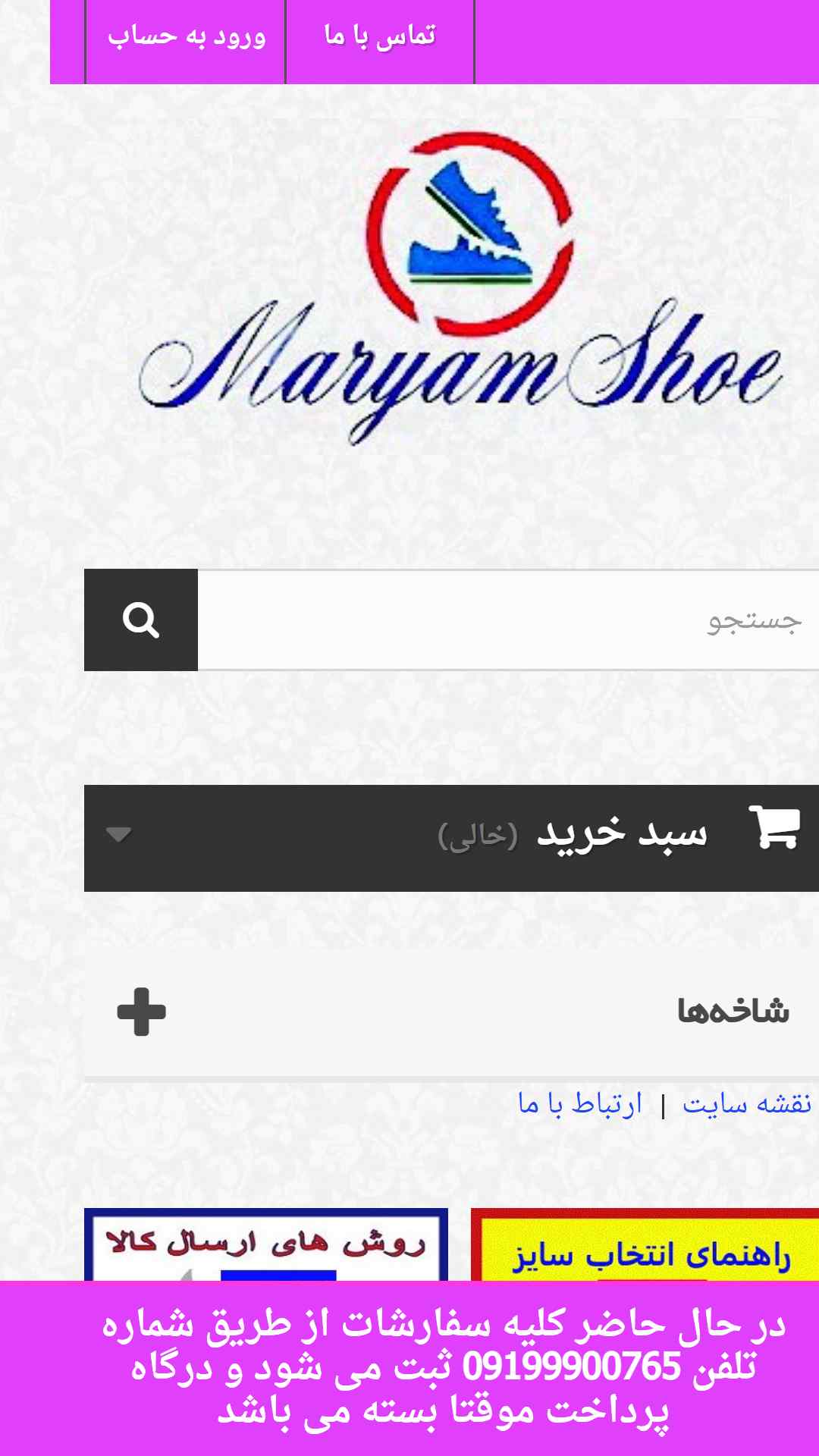819x1456 pixels.
Task: Expand the شاخه‌ها categories section
Action: (x=451, y=1012)
